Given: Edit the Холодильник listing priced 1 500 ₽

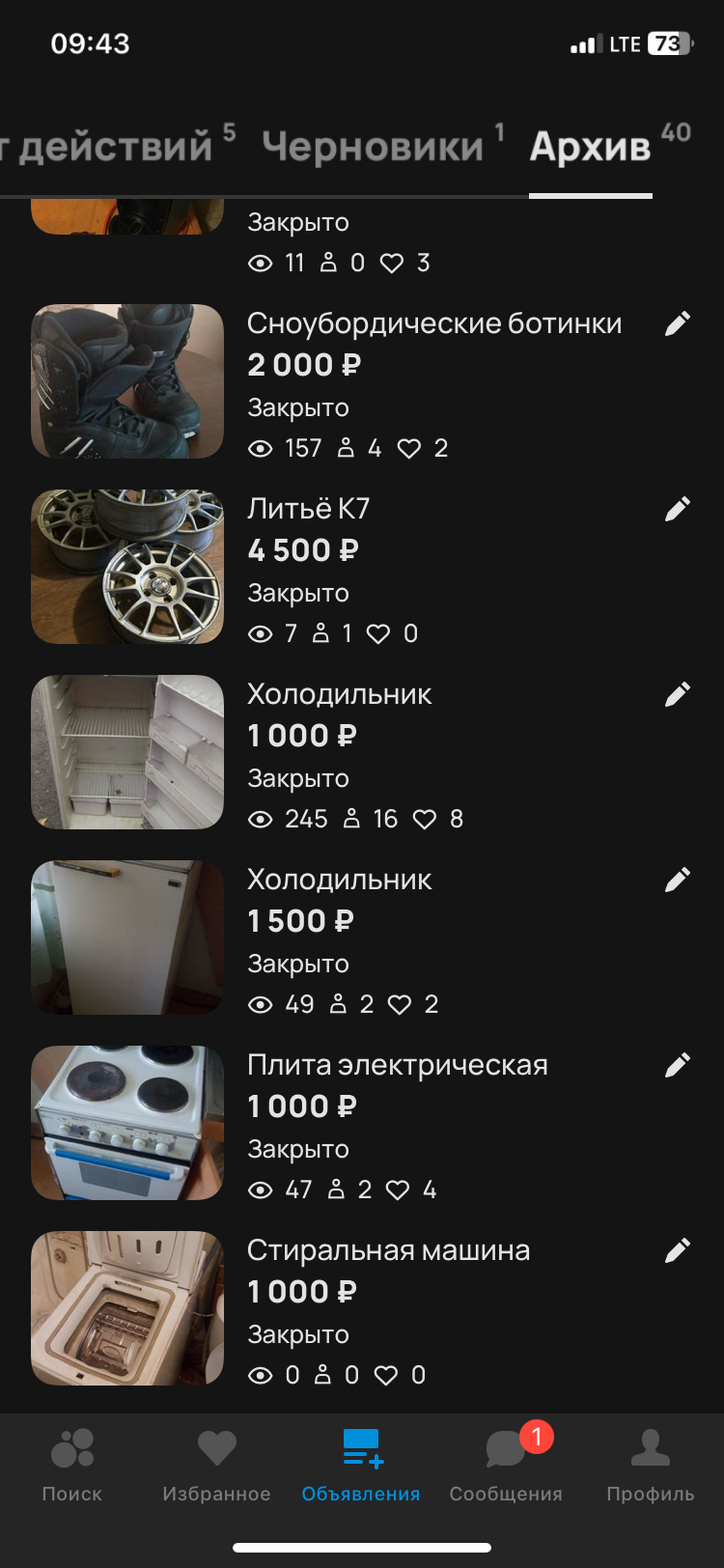Looking at the screenshot, I should [678, 880].
